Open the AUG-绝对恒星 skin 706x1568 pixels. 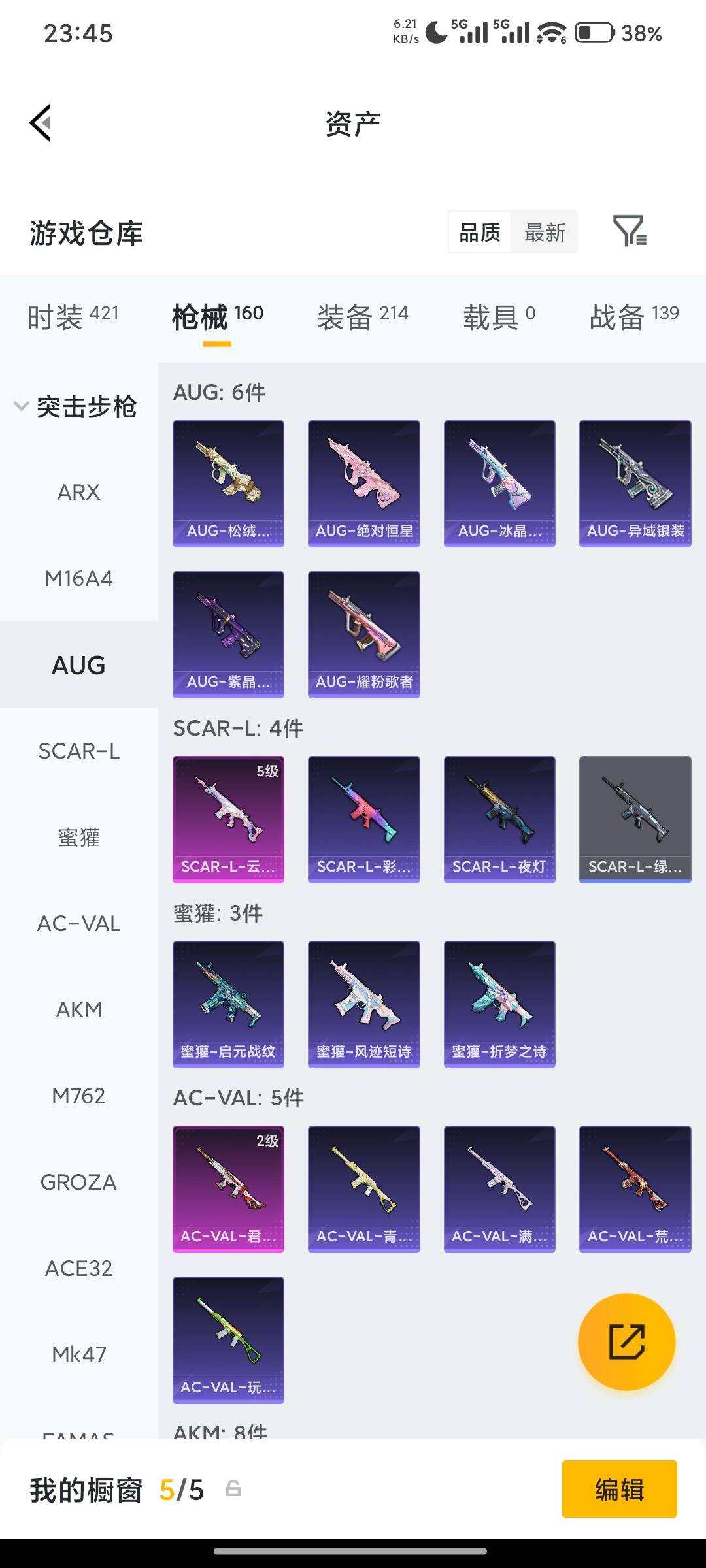364,483
